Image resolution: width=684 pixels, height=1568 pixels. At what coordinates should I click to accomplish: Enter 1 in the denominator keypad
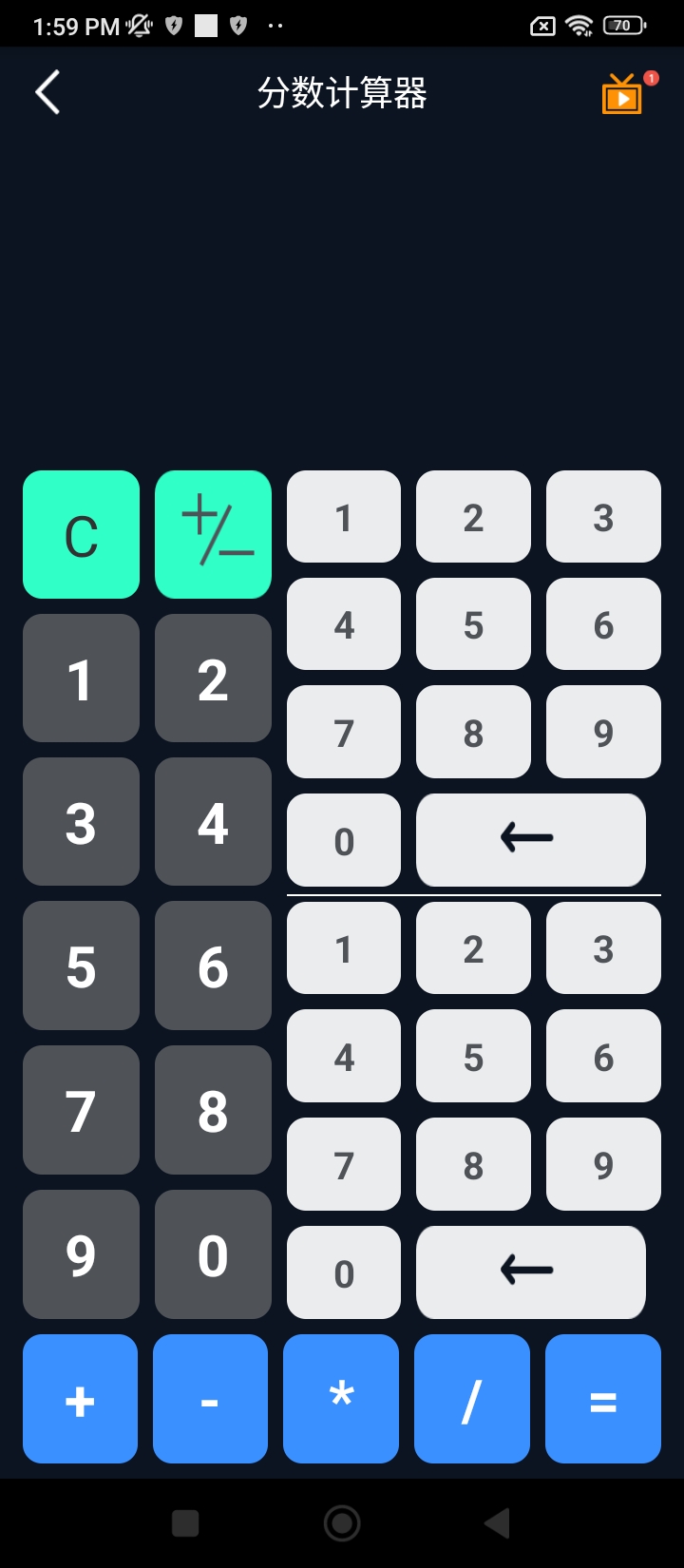[344, 948]
